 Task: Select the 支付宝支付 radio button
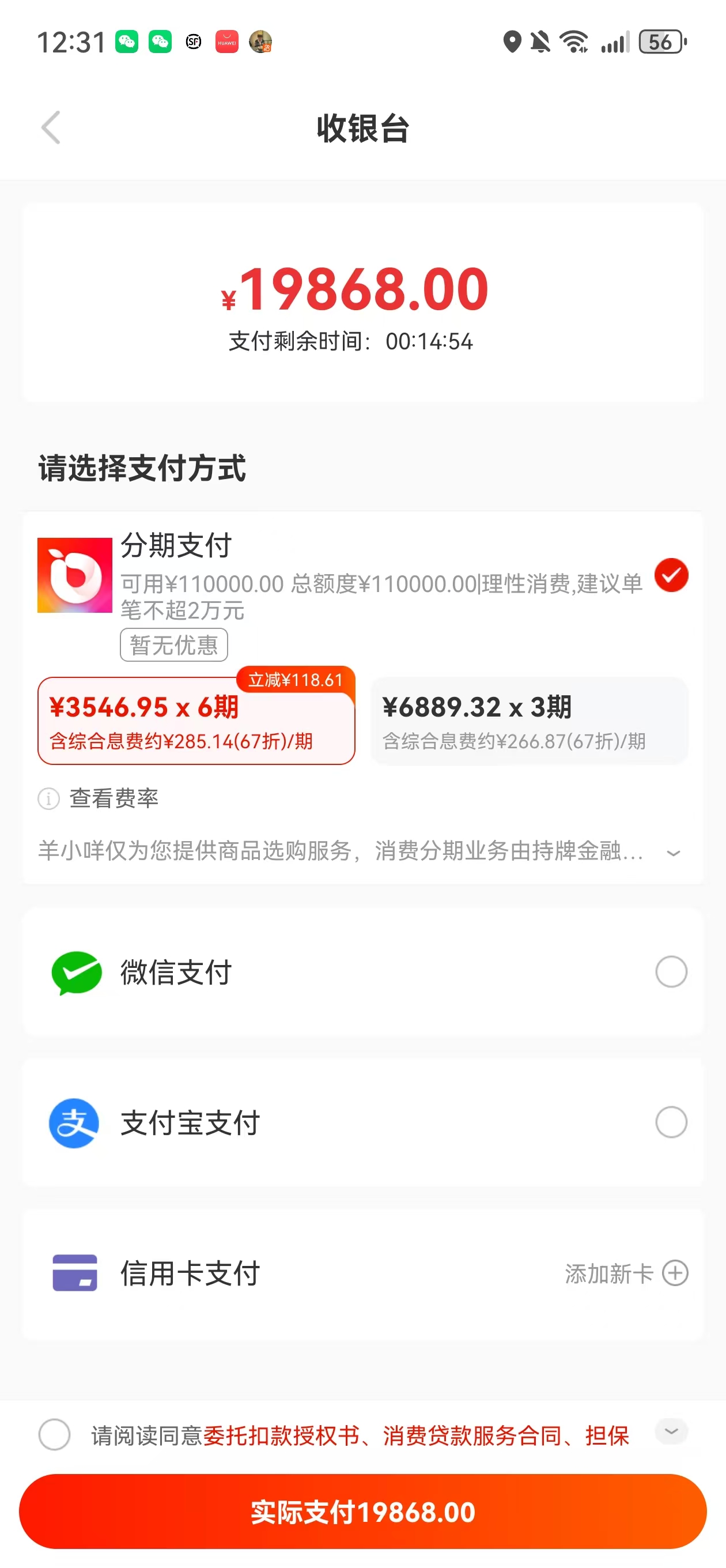tap(671, 1123)
